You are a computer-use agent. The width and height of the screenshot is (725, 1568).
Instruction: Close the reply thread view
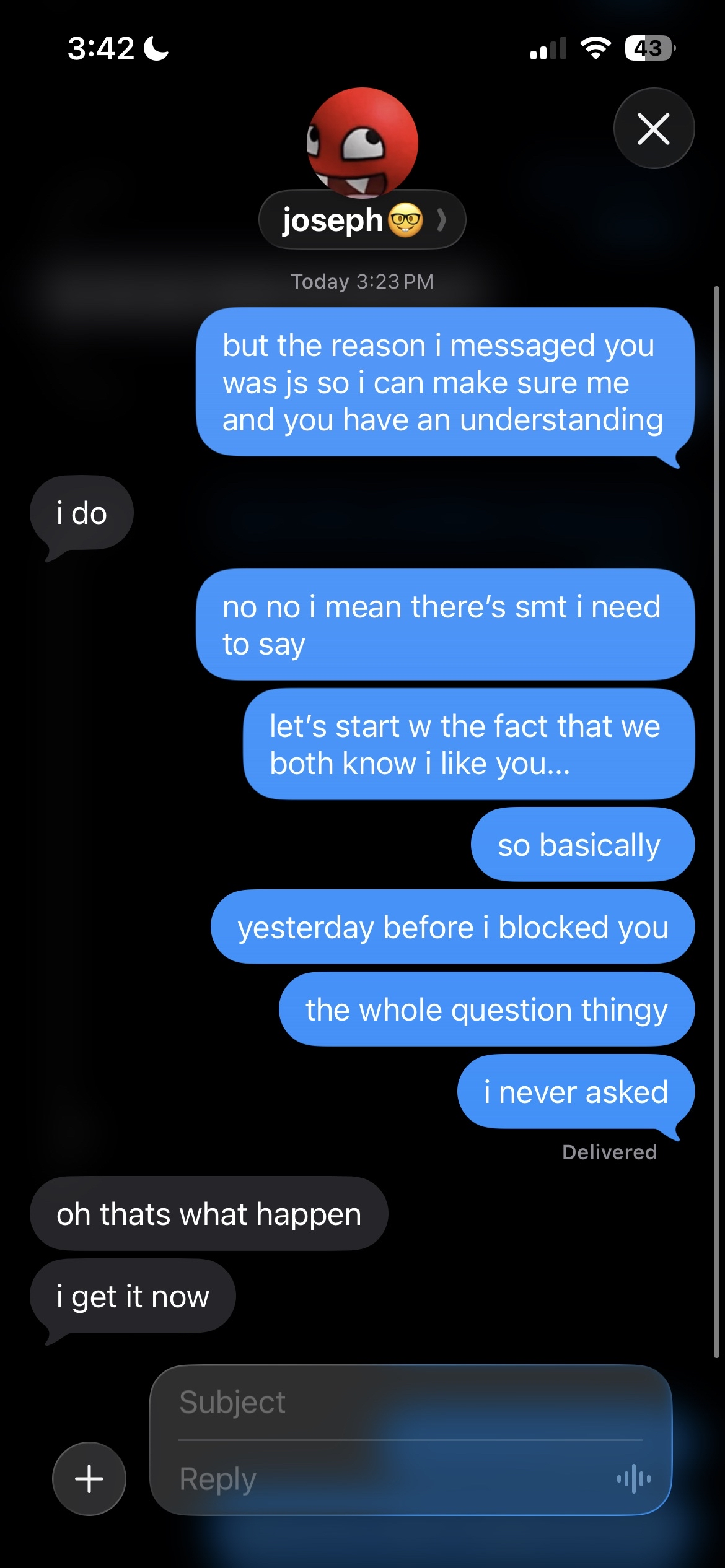coord(654,129)
